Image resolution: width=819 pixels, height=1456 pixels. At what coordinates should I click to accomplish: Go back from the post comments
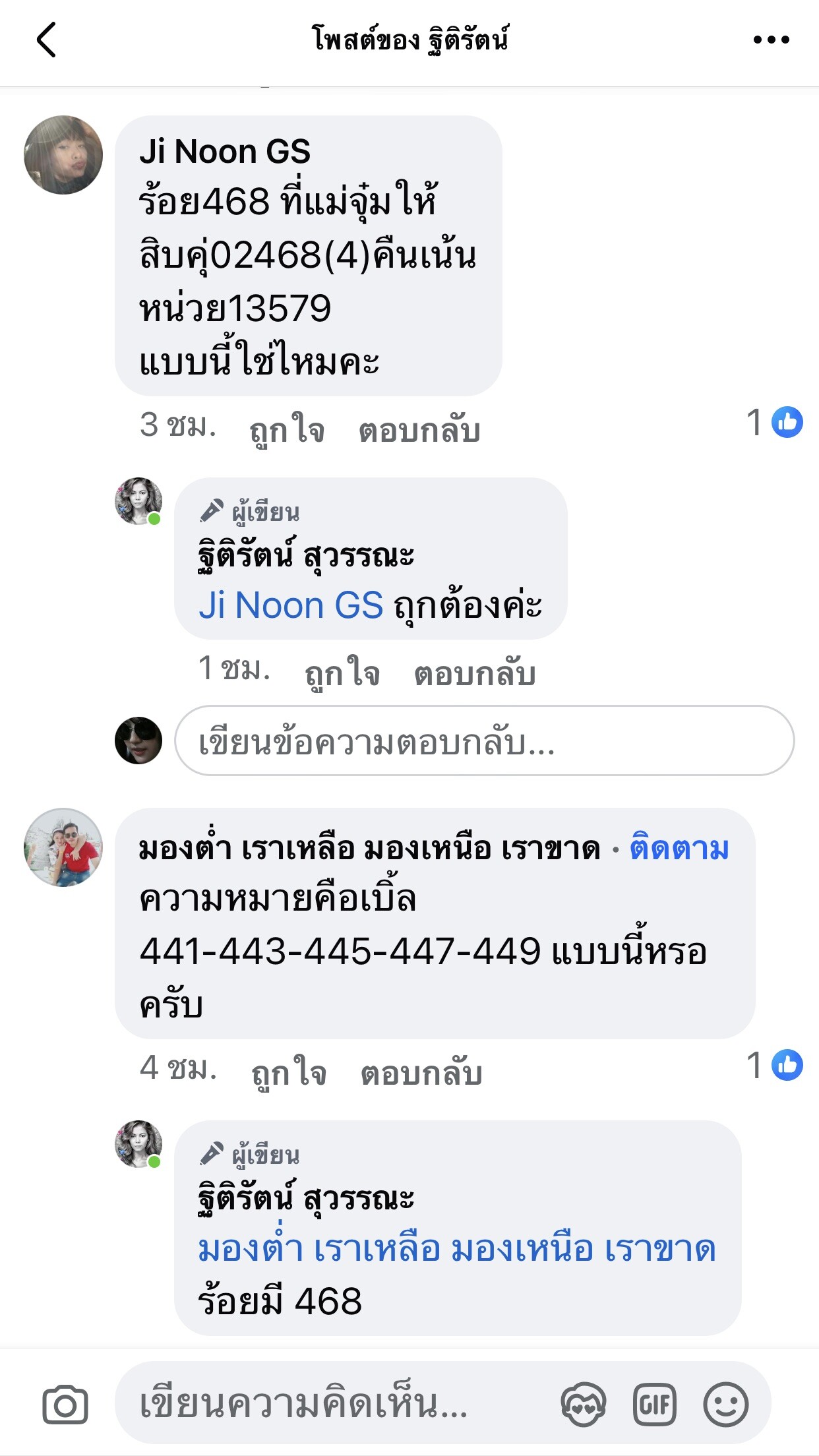point(46,40)
